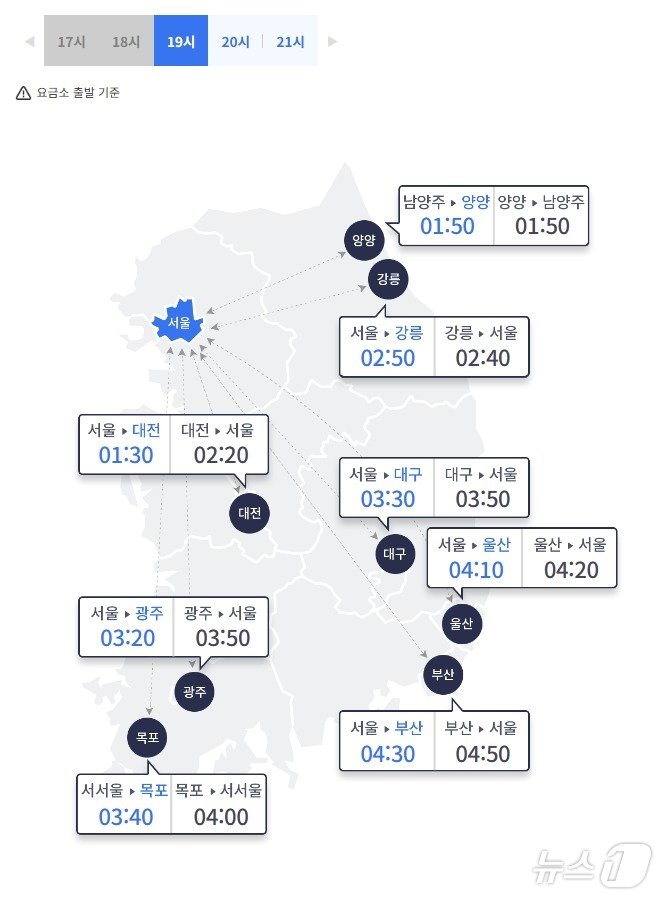Select the 20시 time tab
The image size is (662, 900).
coord(236,41)
